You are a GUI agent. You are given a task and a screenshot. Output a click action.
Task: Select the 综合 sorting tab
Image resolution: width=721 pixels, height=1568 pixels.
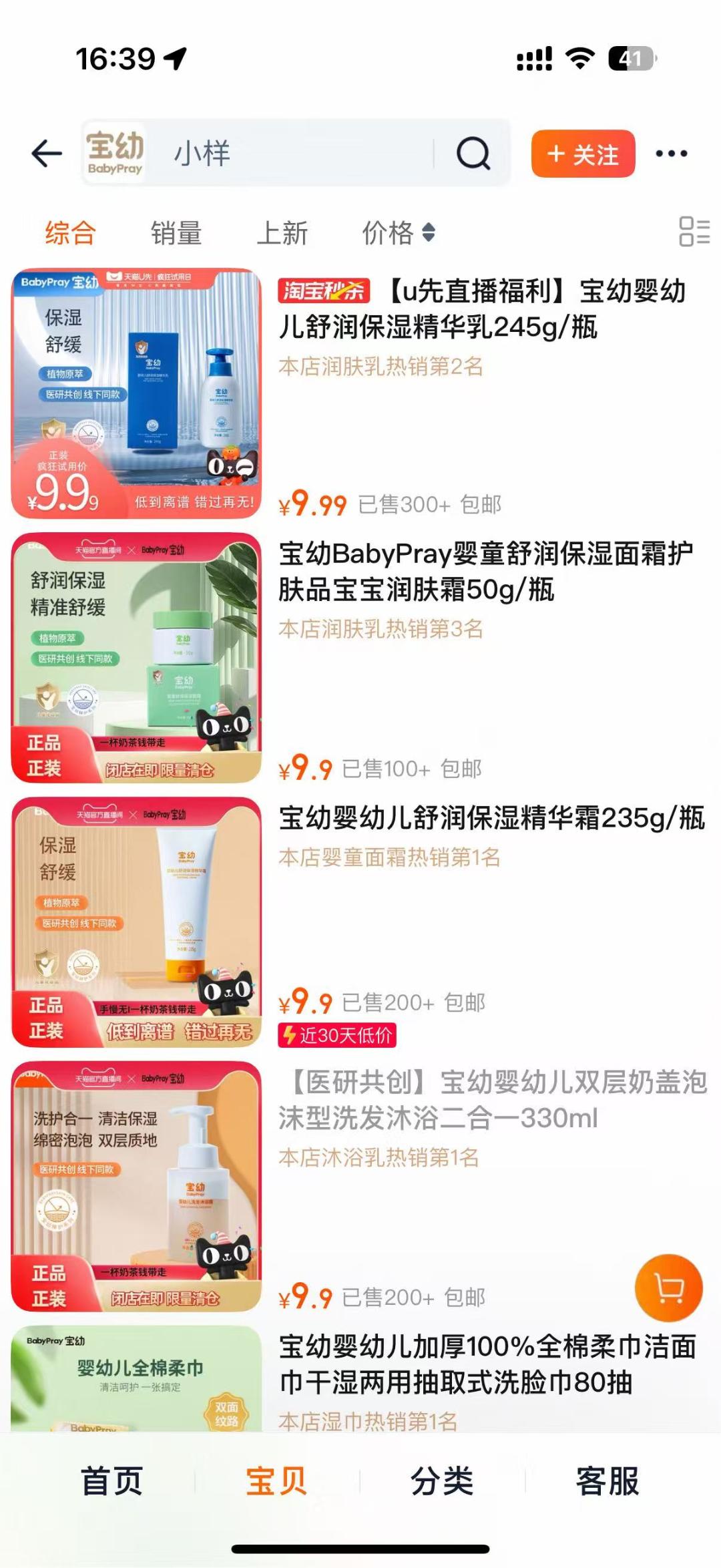click(70, 234)
